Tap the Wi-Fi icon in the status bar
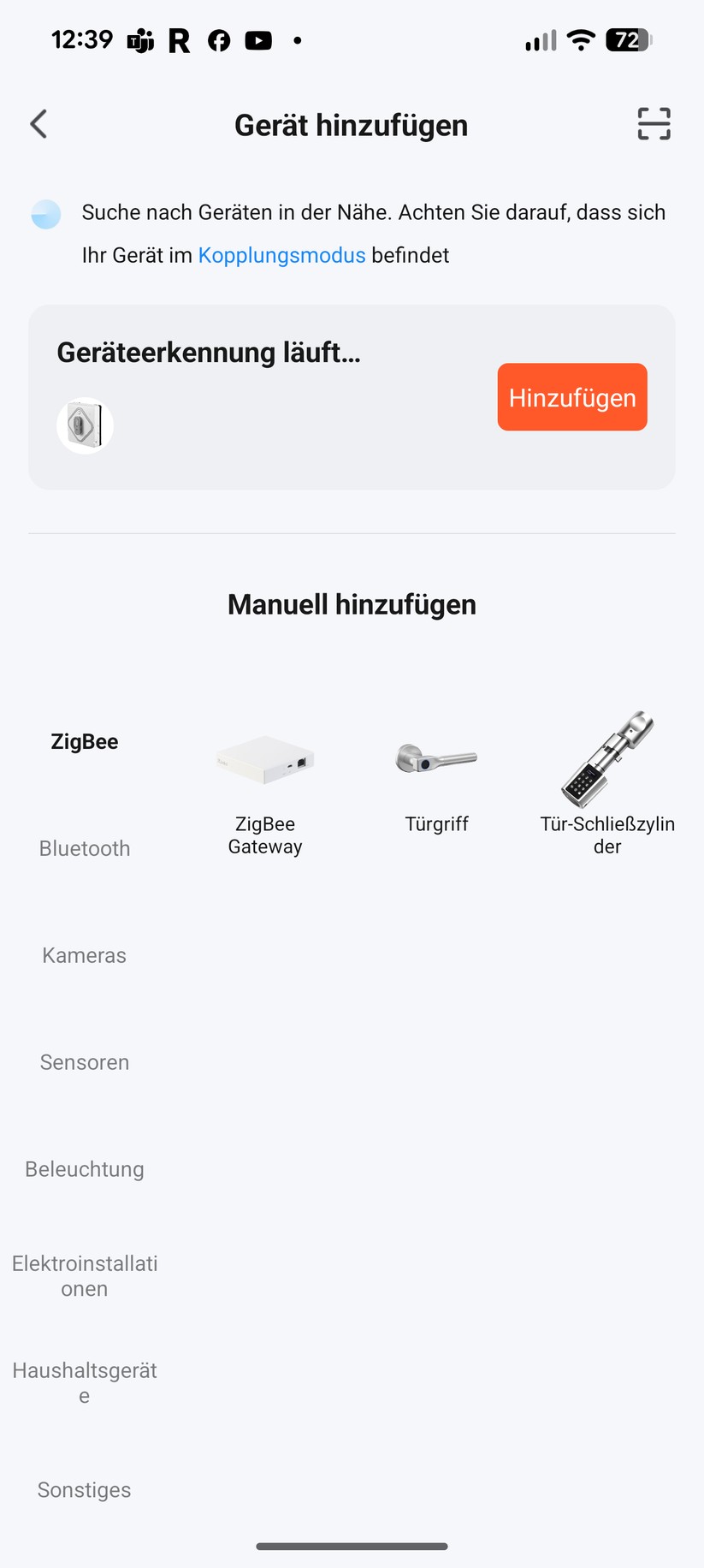The width and height of the screenshot is (704, 1568). (580, 39)
